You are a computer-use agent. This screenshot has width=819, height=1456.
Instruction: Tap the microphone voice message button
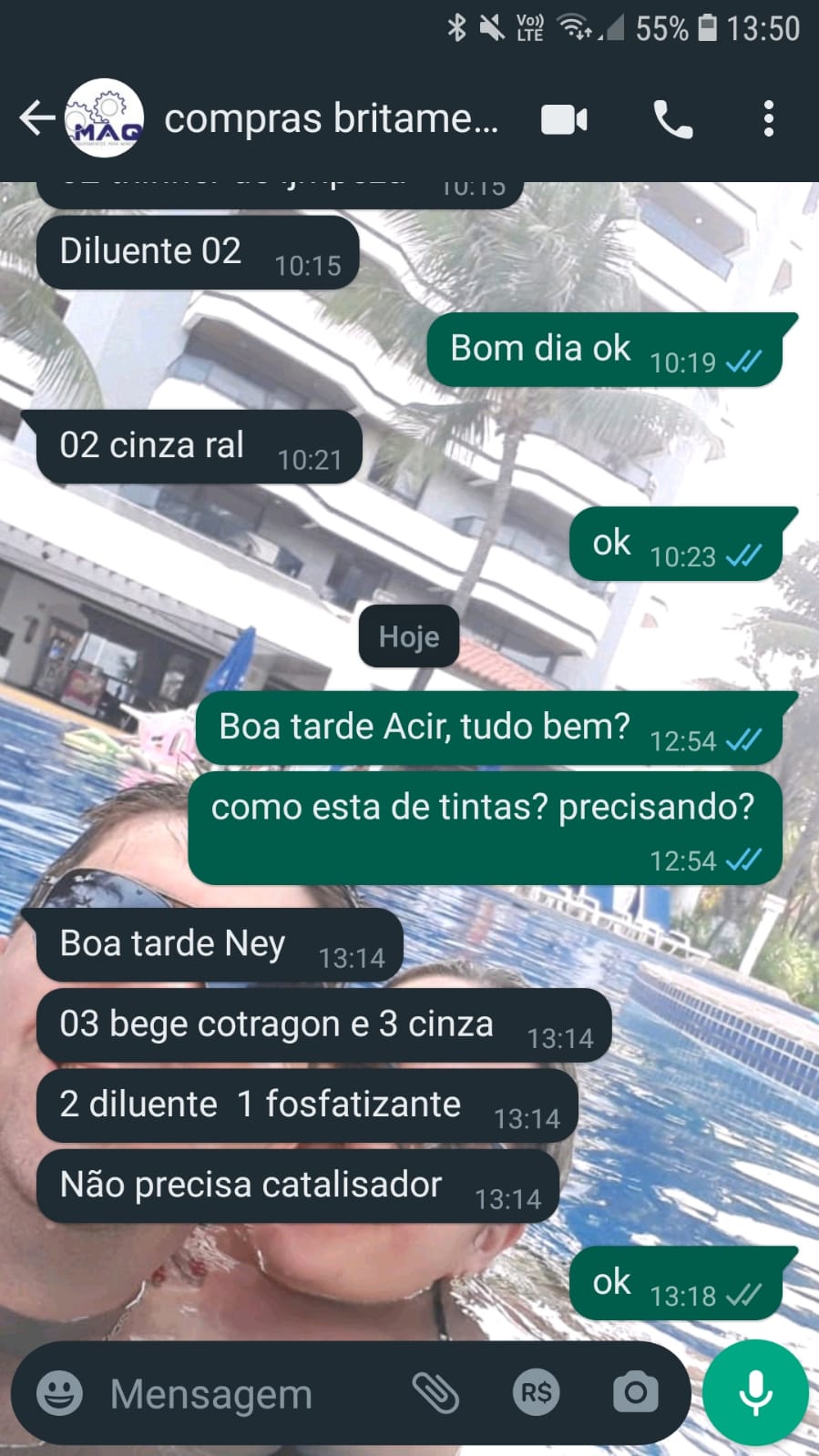(755, 1393)
